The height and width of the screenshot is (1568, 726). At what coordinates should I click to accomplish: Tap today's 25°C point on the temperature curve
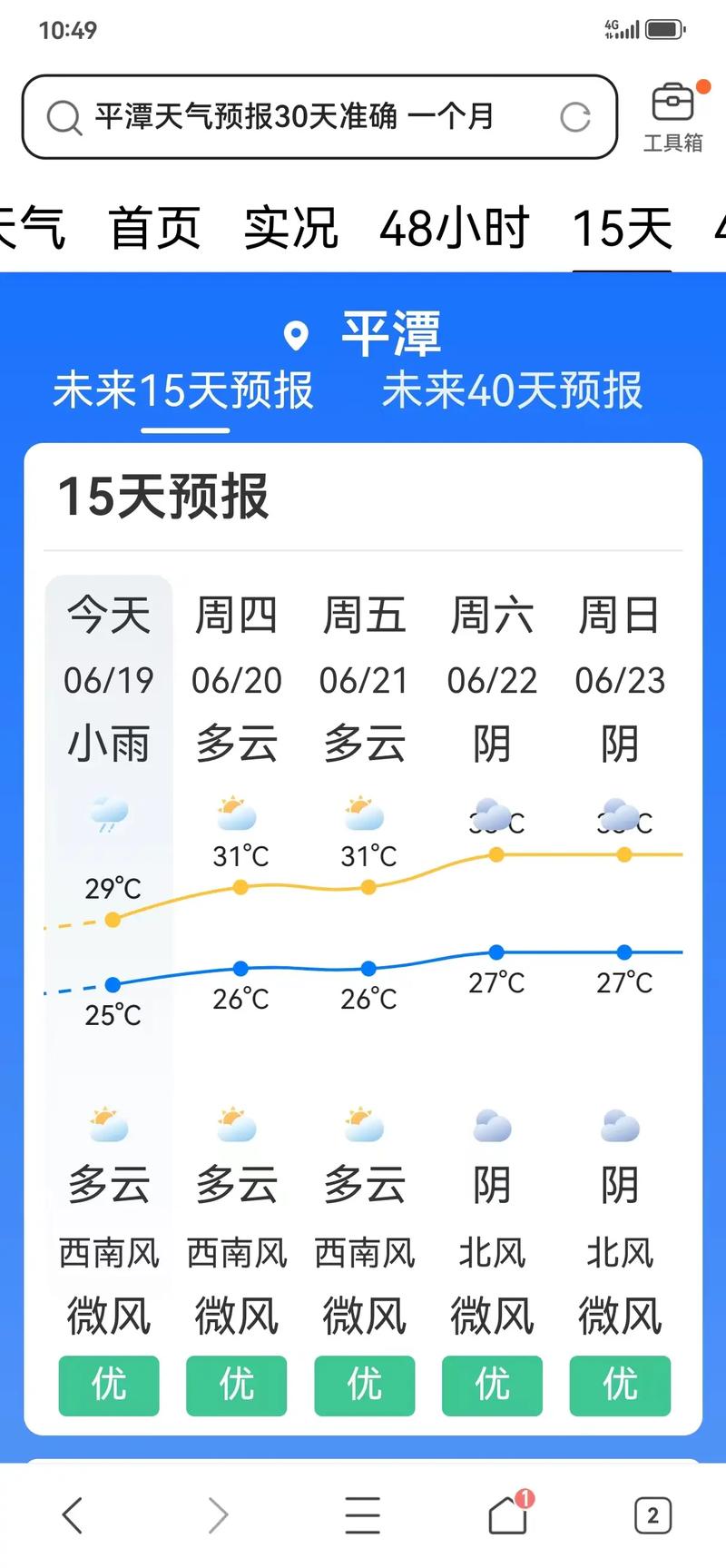point(112,983)
